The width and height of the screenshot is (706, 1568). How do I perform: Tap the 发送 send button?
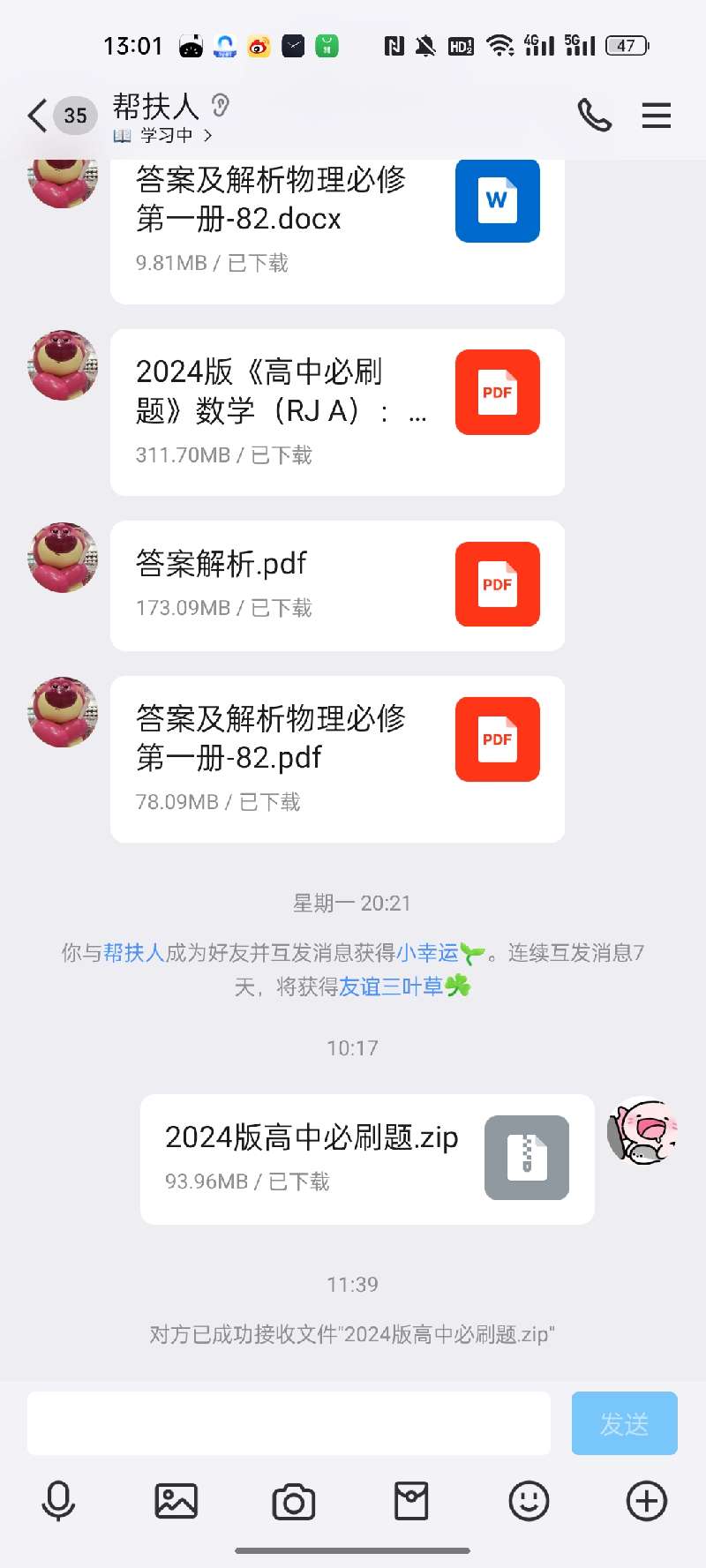(624, 1423)
